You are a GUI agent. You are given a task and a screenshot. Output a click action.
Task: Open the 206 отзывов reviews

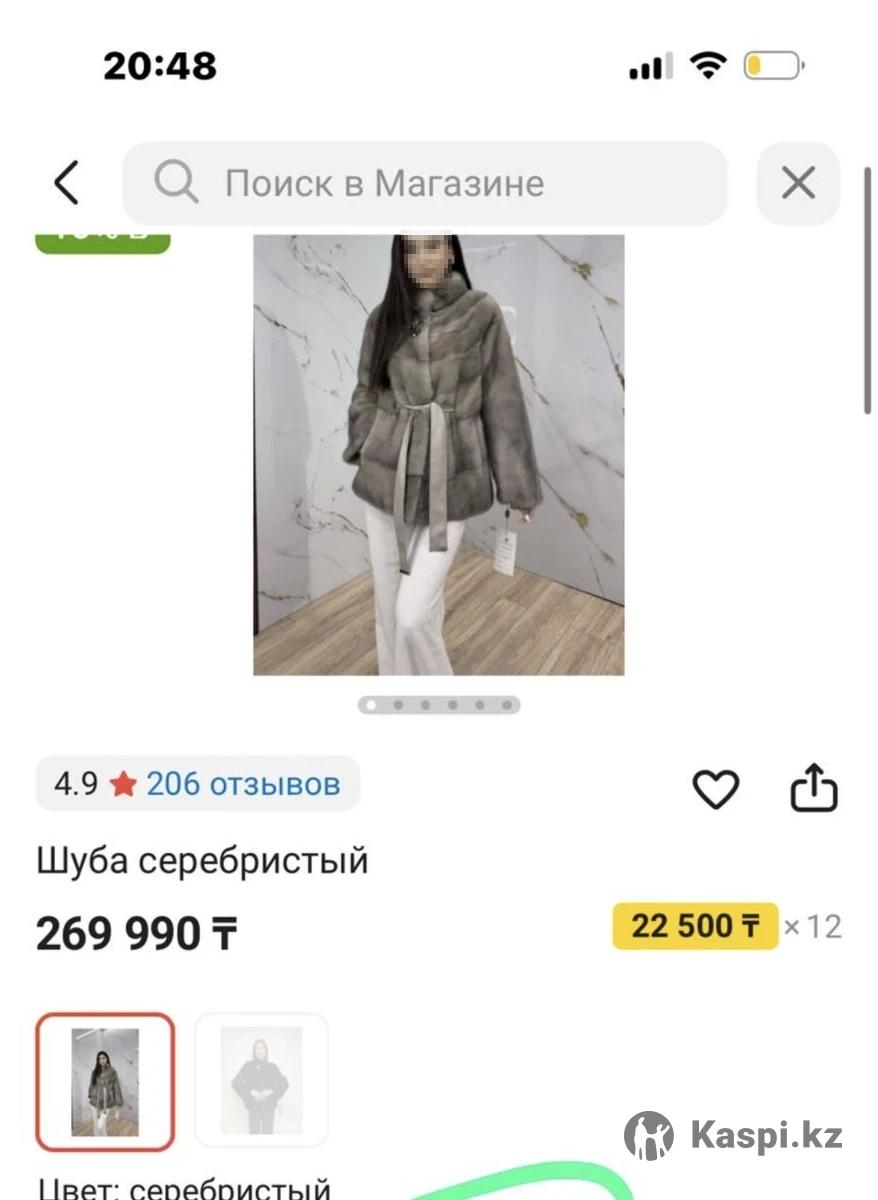[243, 784]
